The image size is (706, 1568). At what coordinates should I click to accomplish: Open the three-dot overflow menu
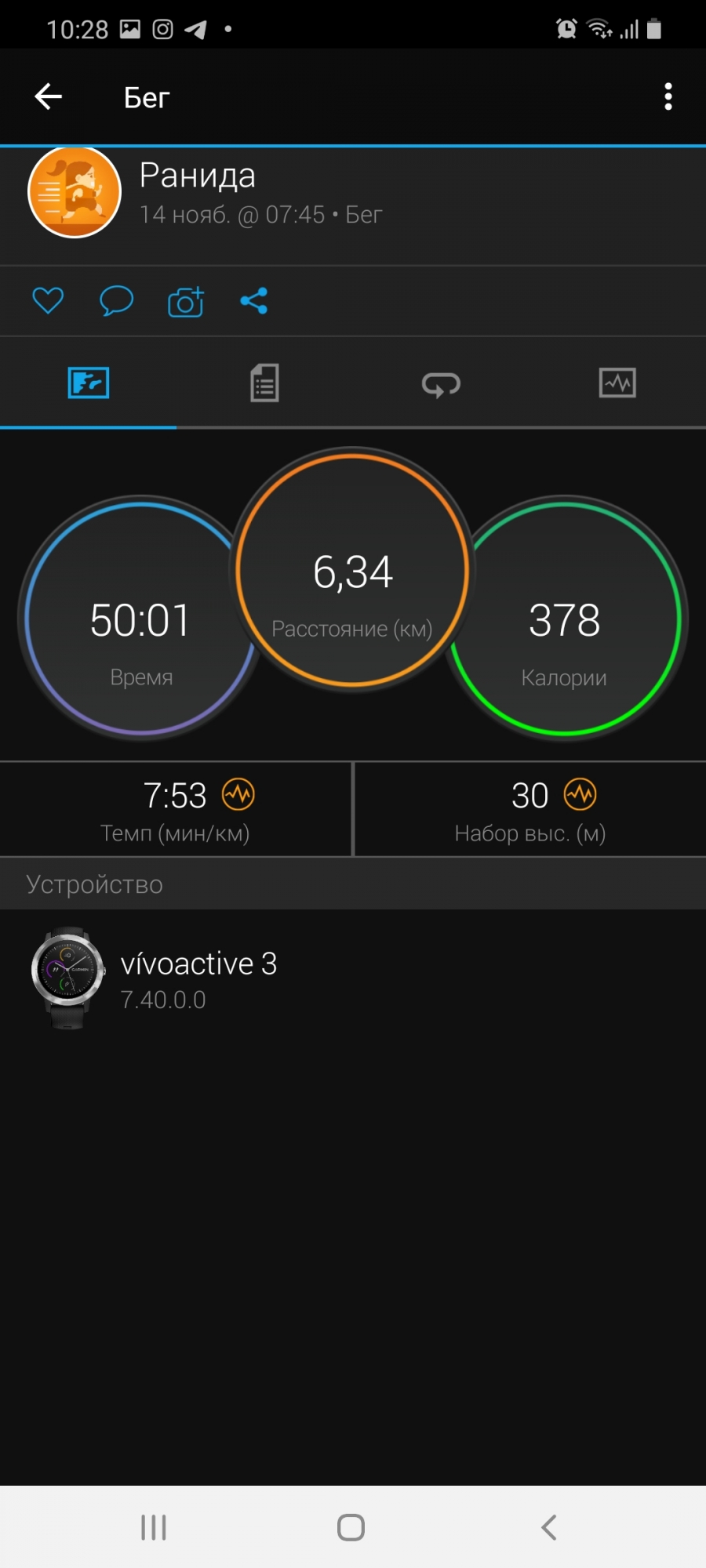pos(668,97)
